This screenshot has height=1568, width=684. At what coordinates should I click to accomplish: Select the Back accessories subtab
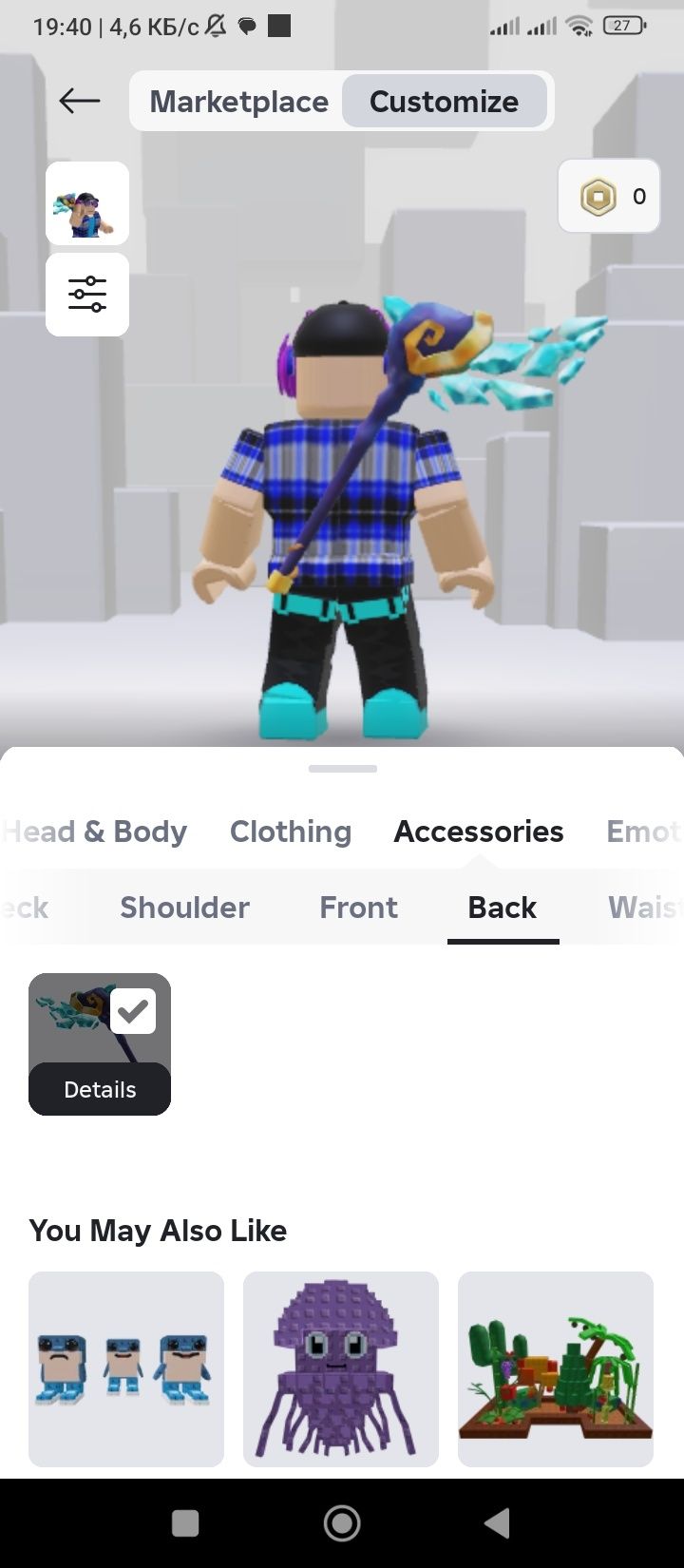pyautogui.click(x=502, y=908)
